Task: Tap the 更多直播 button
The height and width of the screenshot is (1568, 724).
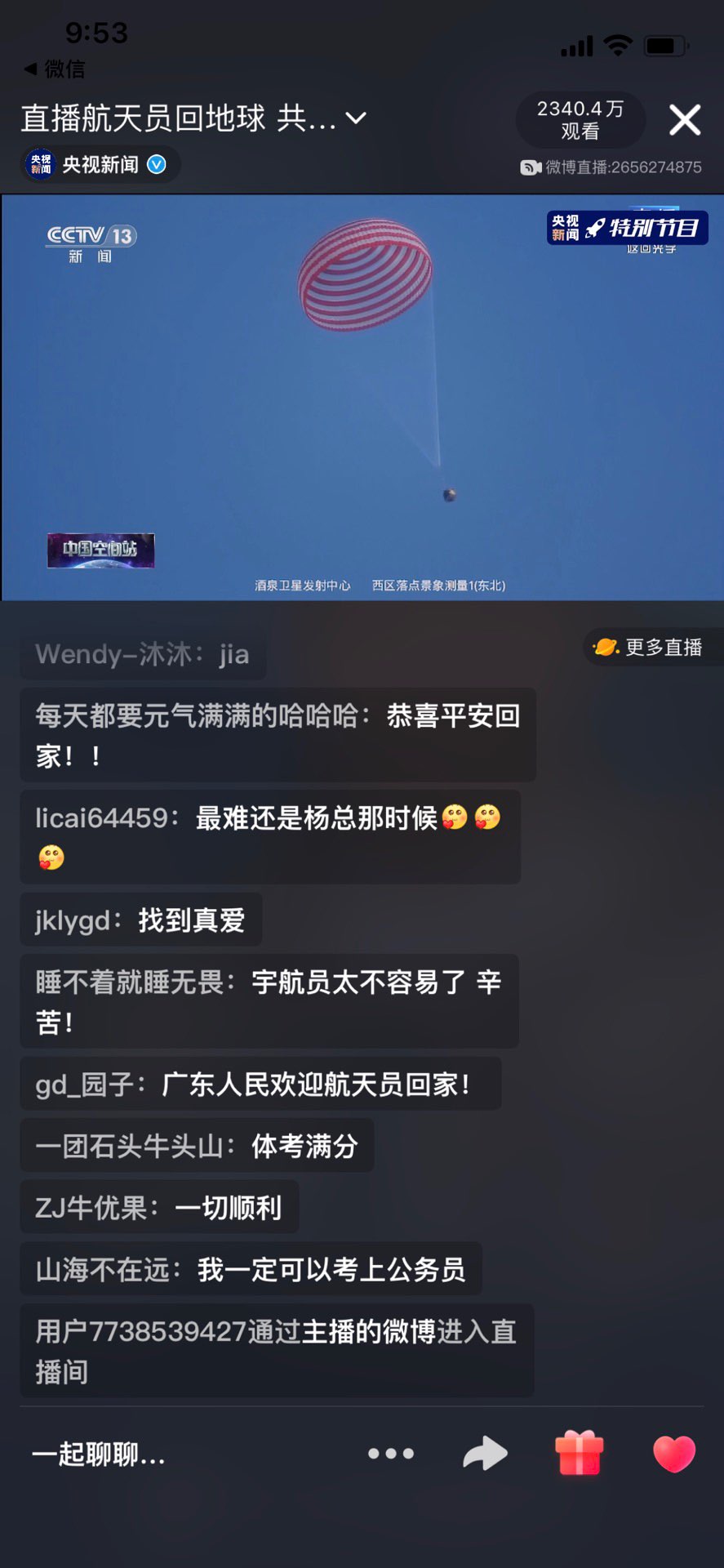Action: 652,648
